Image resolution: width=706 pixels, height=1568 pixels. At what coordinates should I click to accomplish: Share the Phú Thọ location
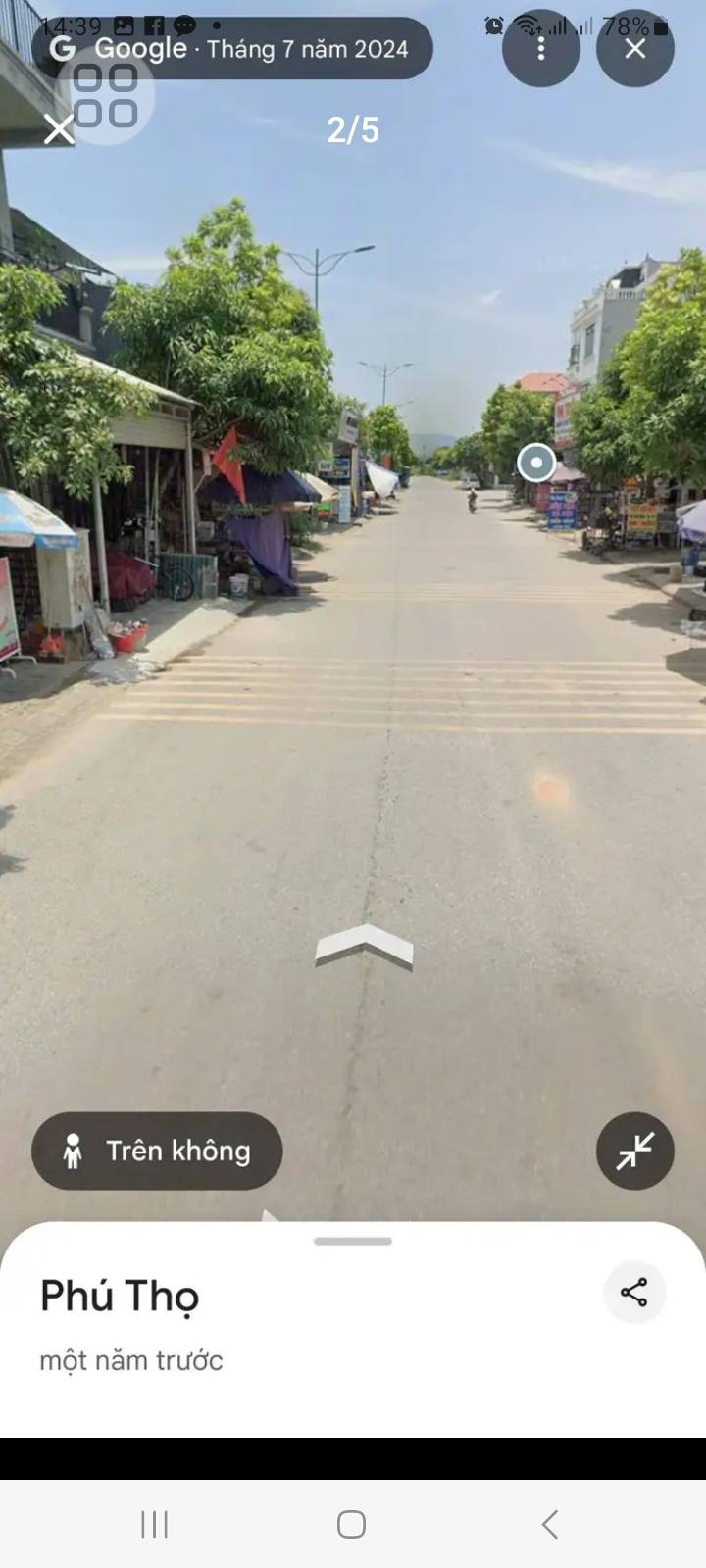click(634, 1292)
